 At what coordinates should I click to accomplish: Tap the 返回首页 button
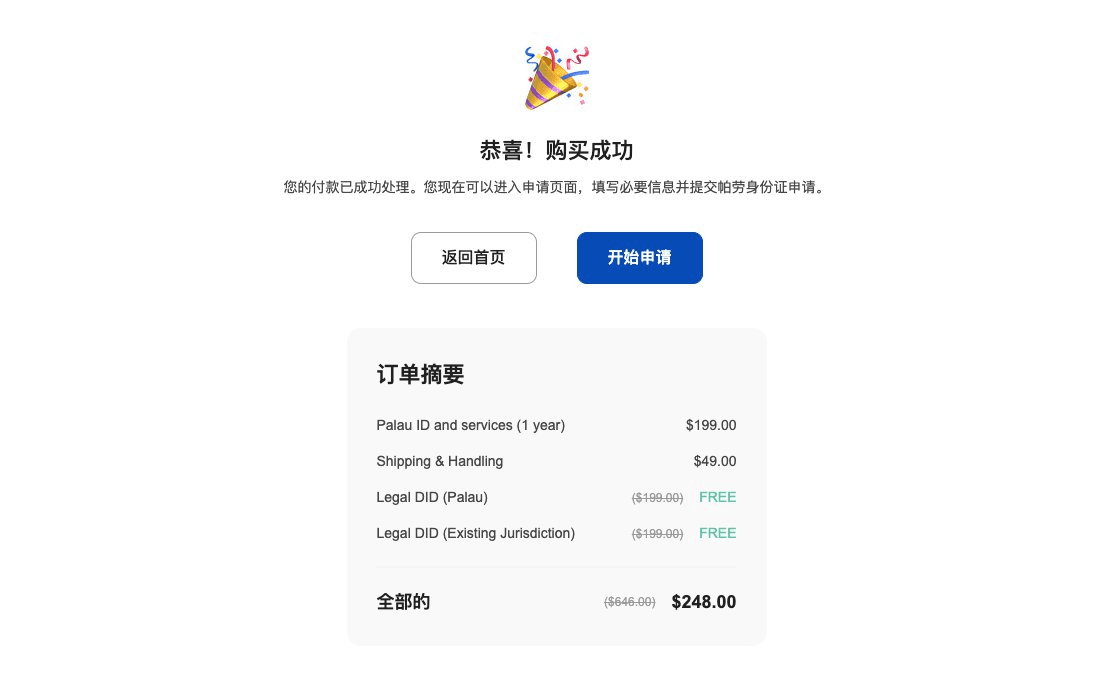[473, 258]
